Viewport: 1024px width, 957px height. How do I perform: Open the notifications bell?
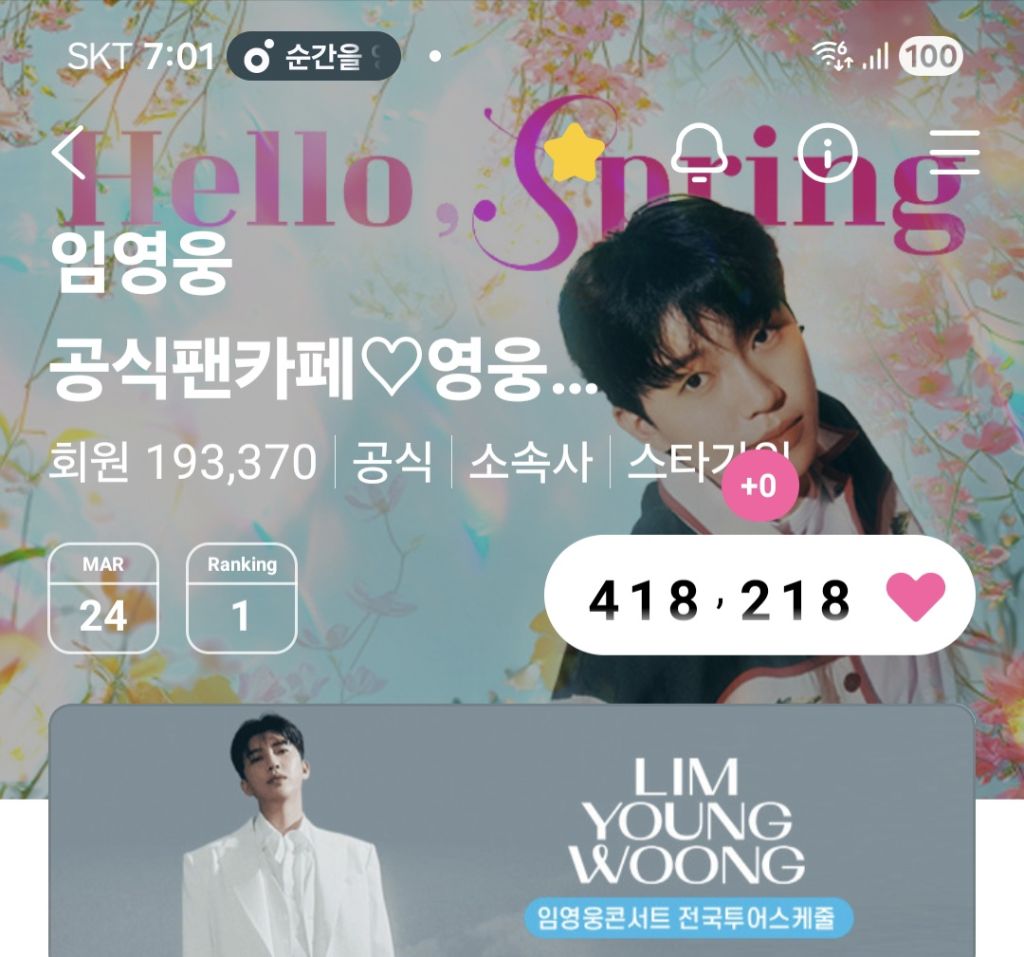point(699,153)
